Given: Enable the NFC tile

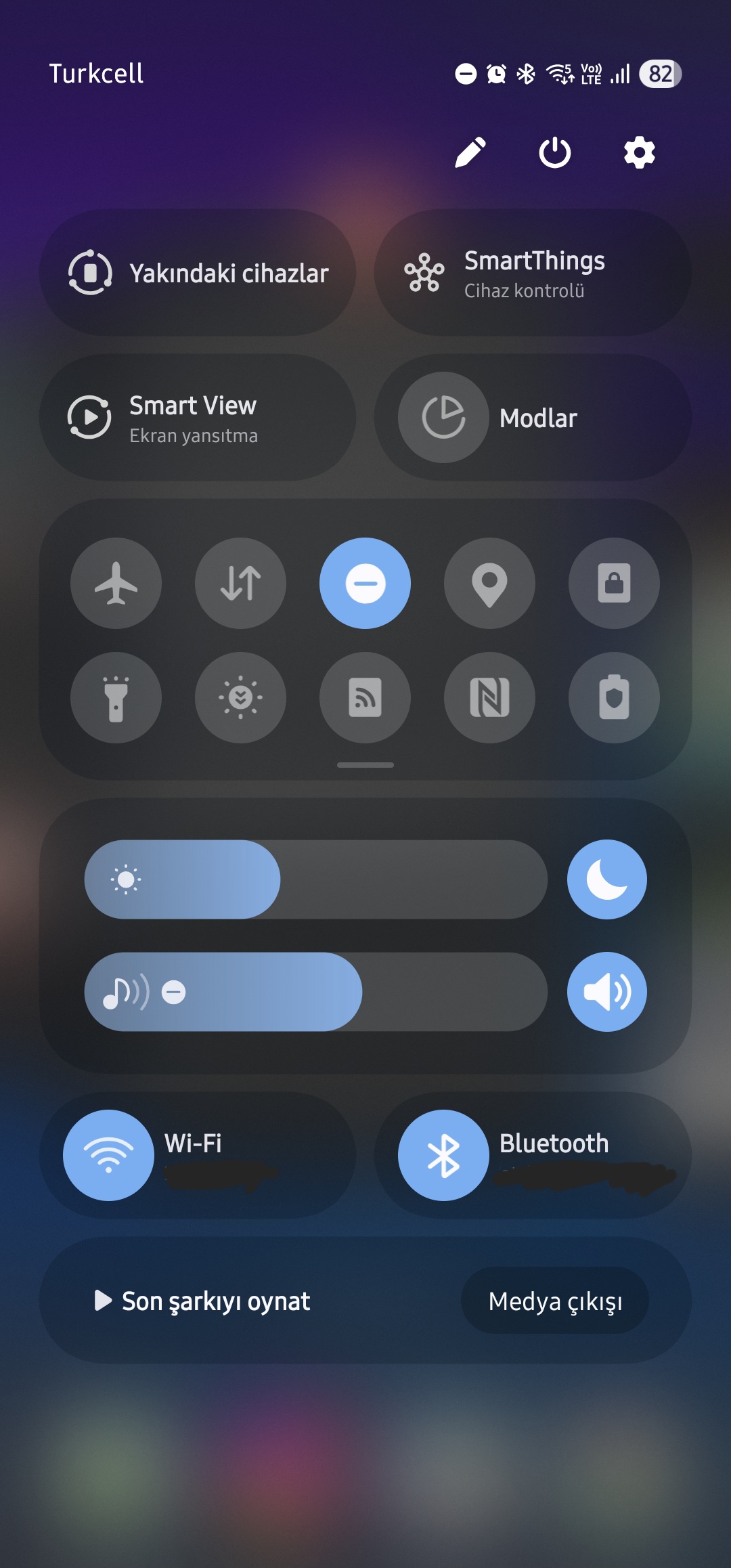Looking at the screenshot, I should click(x=489, y=697).
